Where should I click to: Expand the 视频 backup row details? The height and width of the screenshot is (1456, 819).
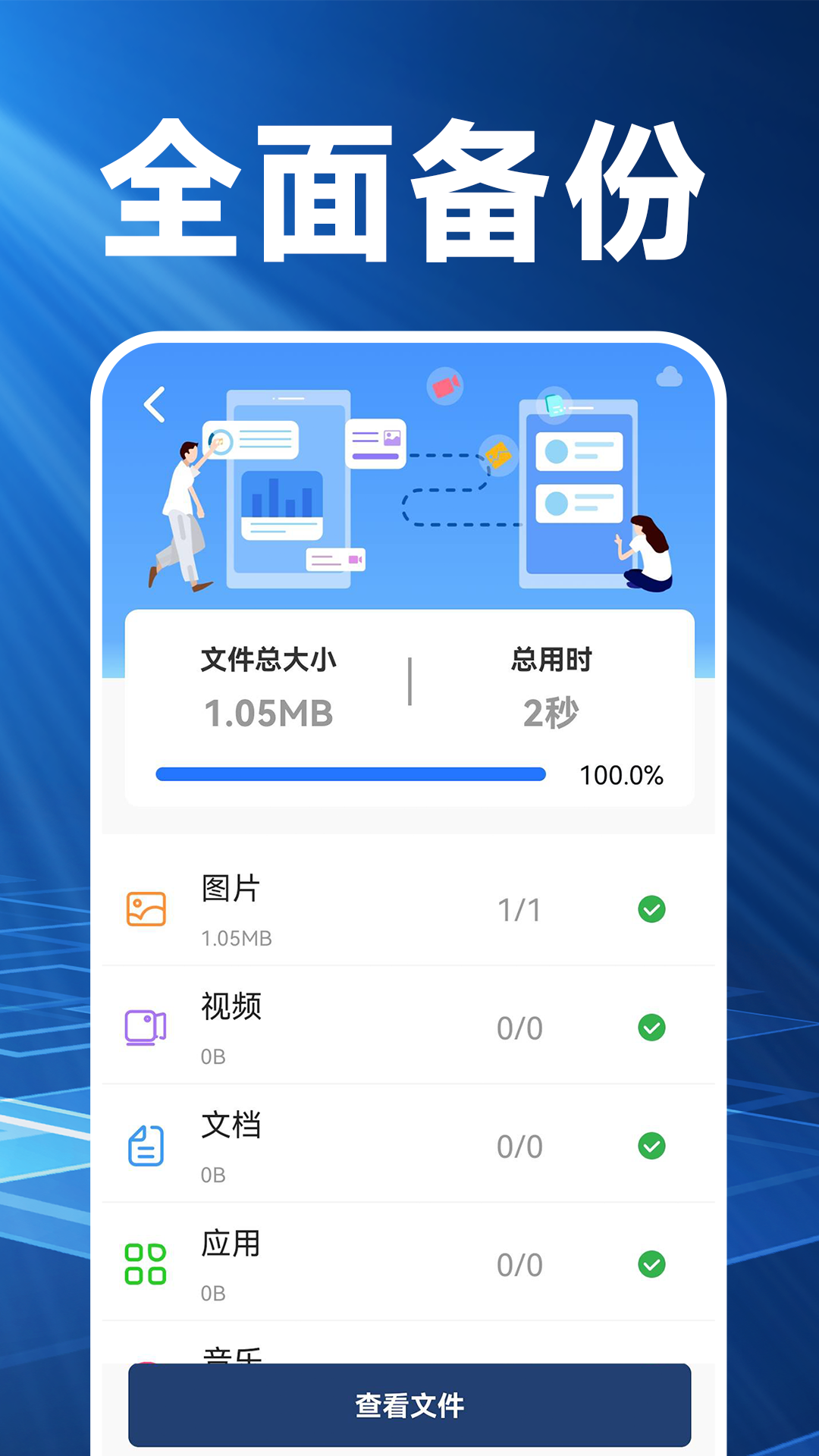[409, 1028]
